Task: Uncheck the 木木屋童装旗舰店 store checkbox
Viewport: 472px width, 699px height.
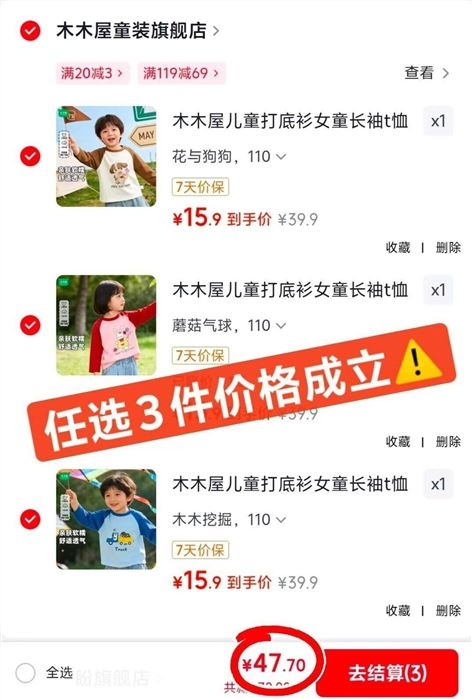Action: pyautogui.click(x=30, y=31)
